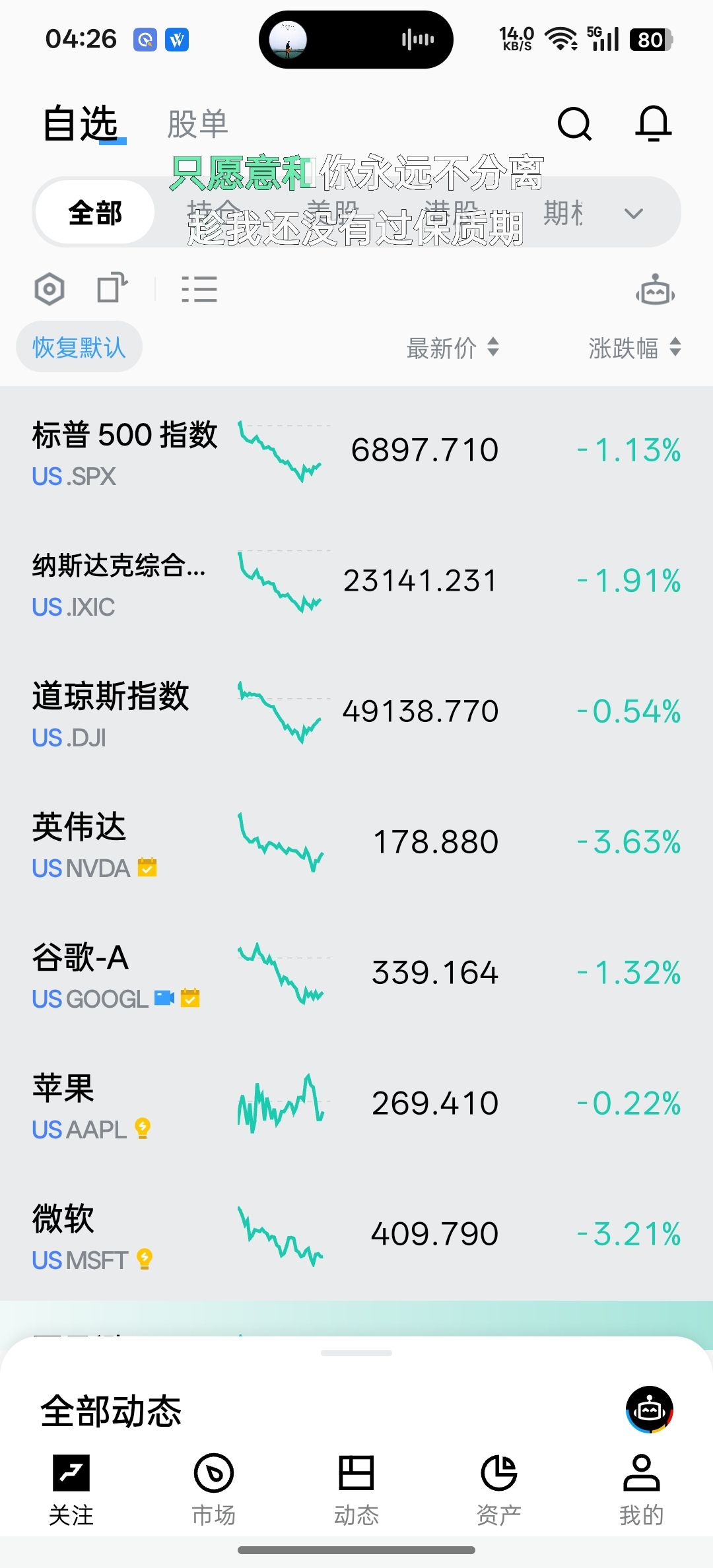The image size is (713, 1568).
Task: Open the search magnifier icon
Action: pyautogui.click(x=574, y=123)
